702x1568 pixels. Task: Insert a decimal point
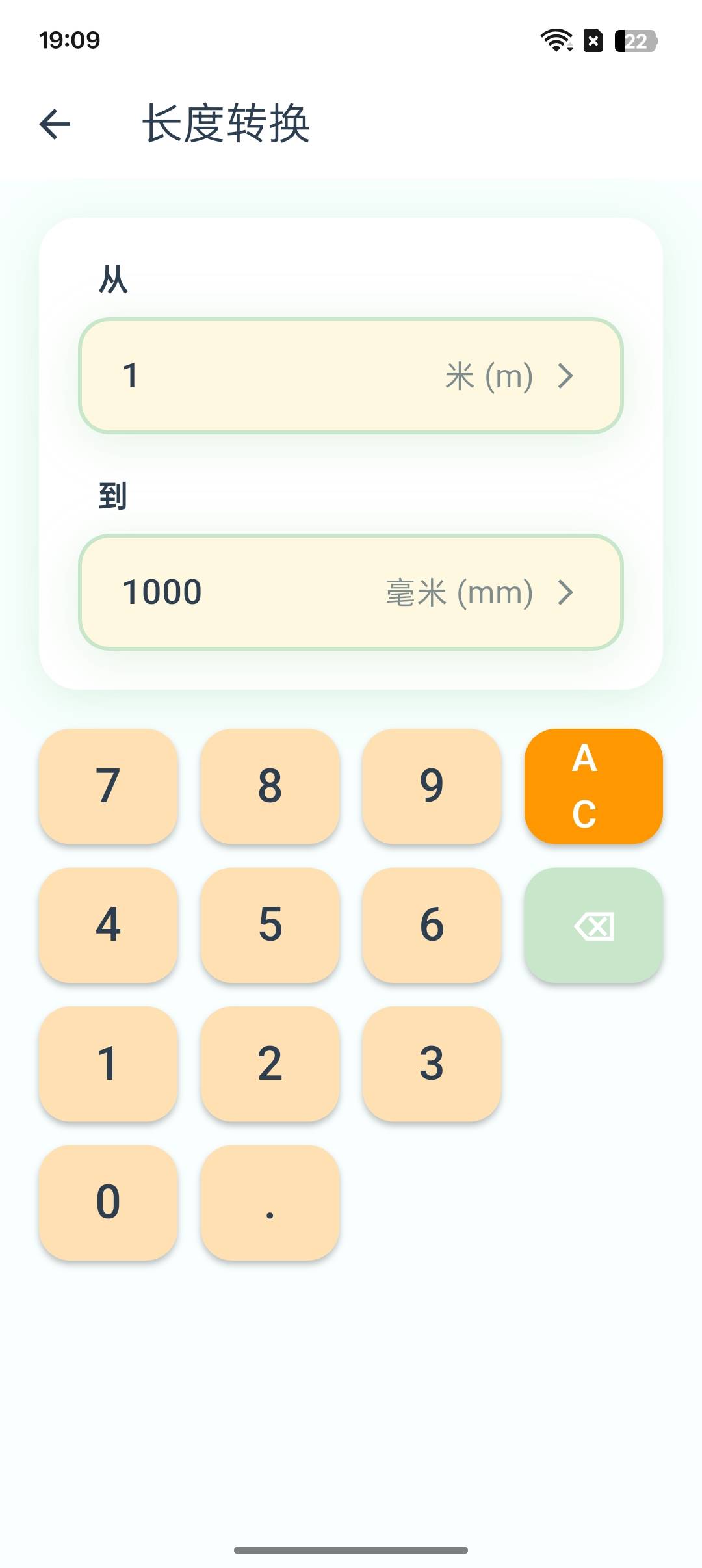pyautogui.click(x=270, y=1203)
